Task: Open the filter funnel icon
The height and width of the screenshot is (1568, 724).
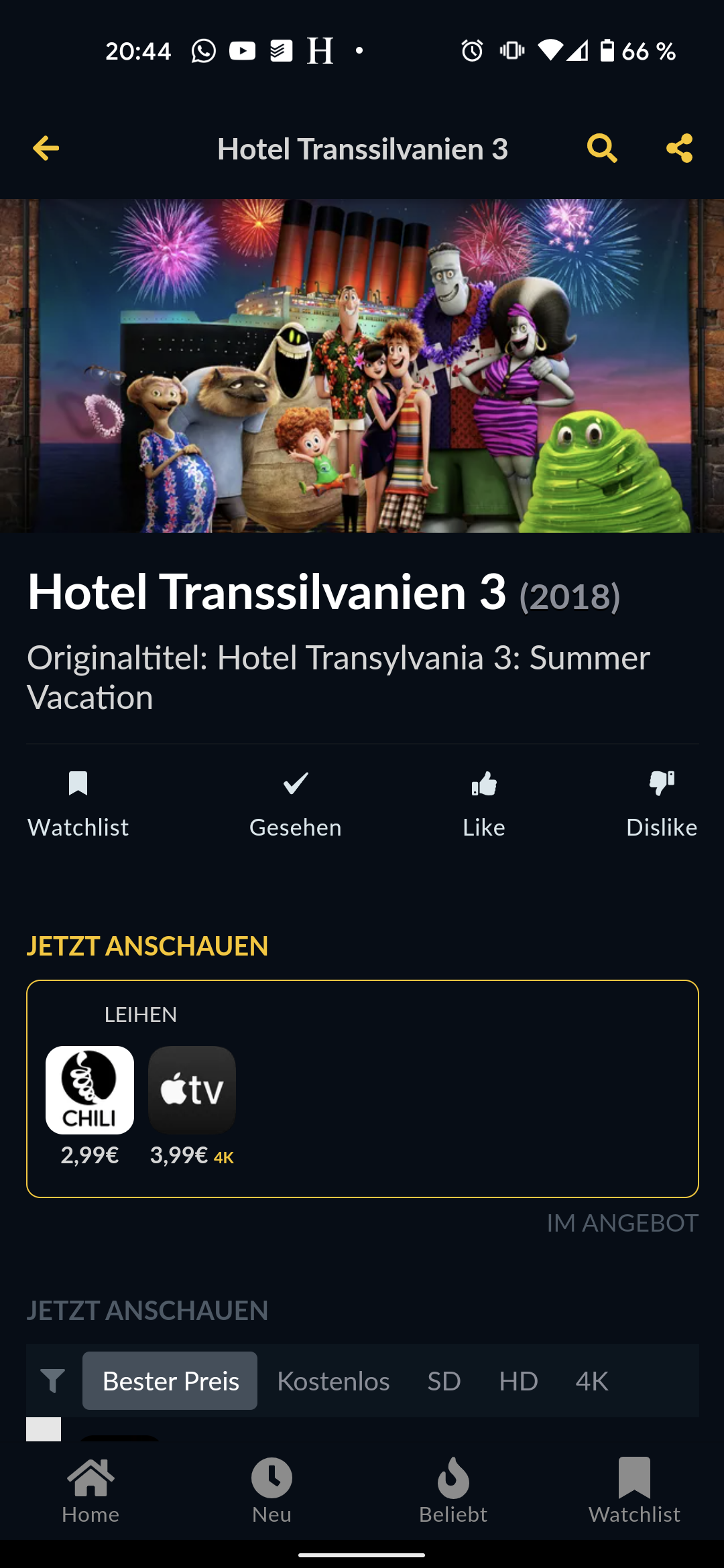Action: point(52,1380)
